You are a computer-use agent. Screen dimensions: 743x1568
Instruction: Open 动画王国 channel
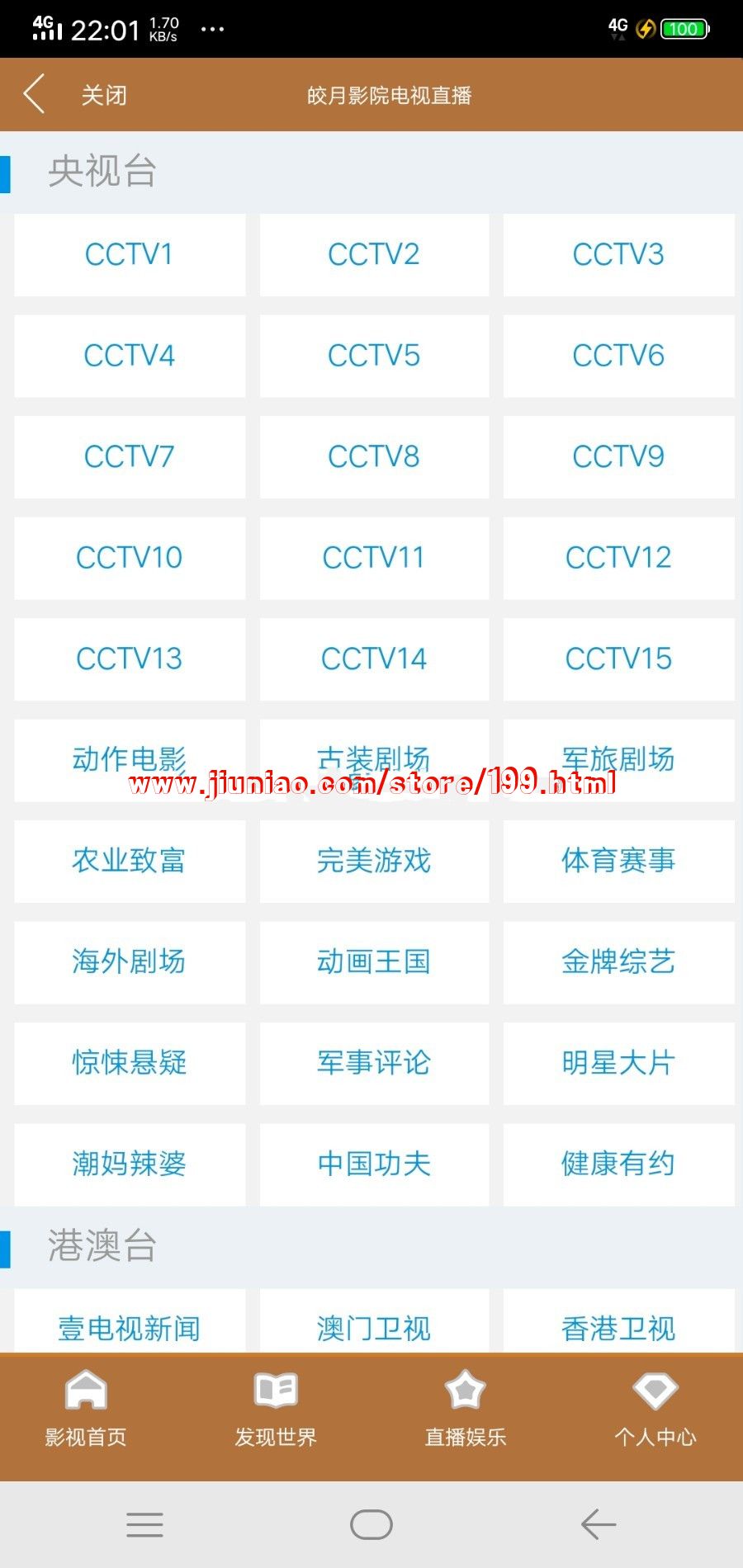pos(374,962)
